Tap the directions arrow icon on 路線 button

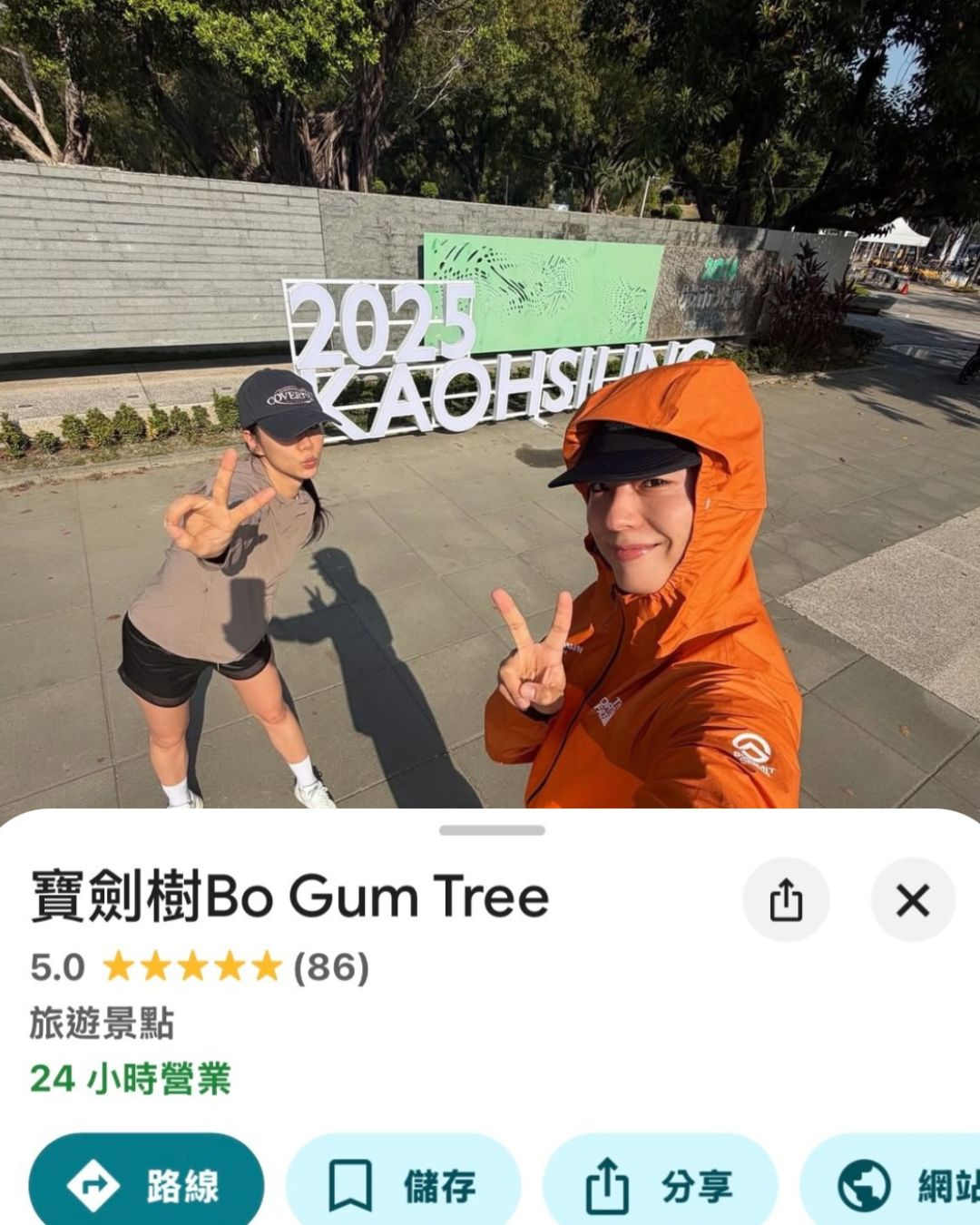[x=95, y=1181]
